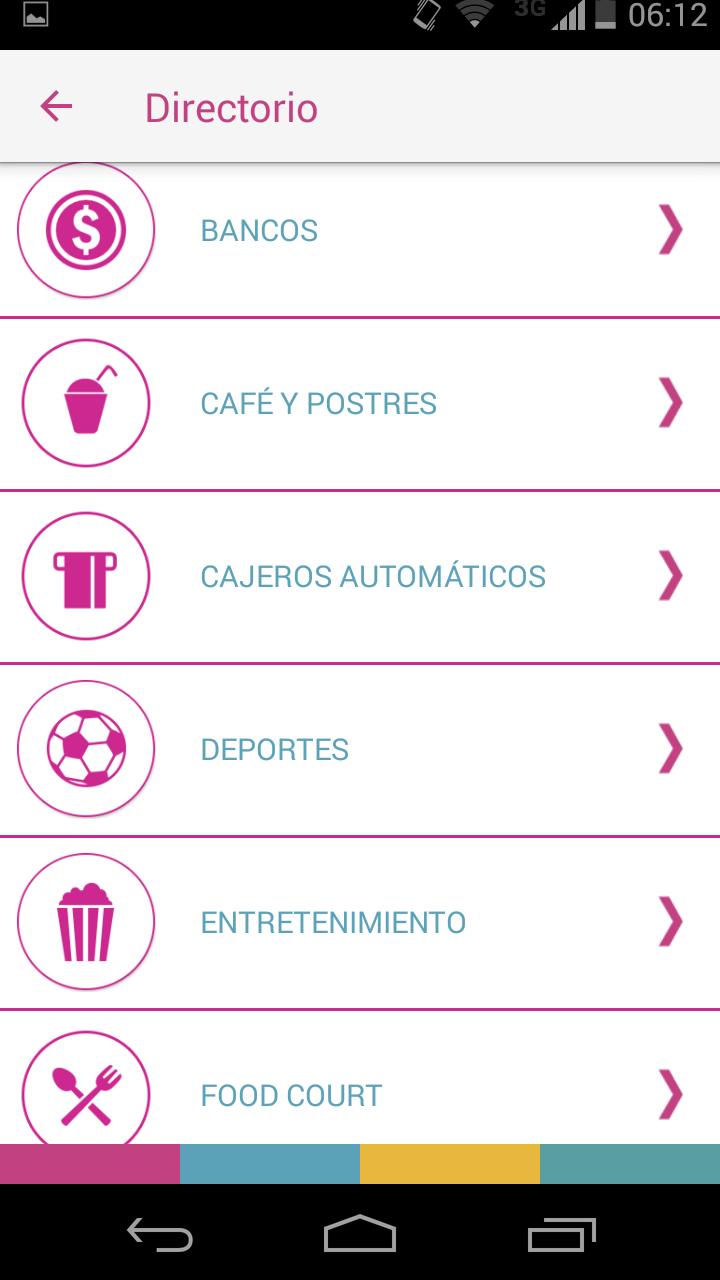This screenshot has width=720, height=1280.
Task: Go back using the Directorio arrow
Action: coord(56,106)
